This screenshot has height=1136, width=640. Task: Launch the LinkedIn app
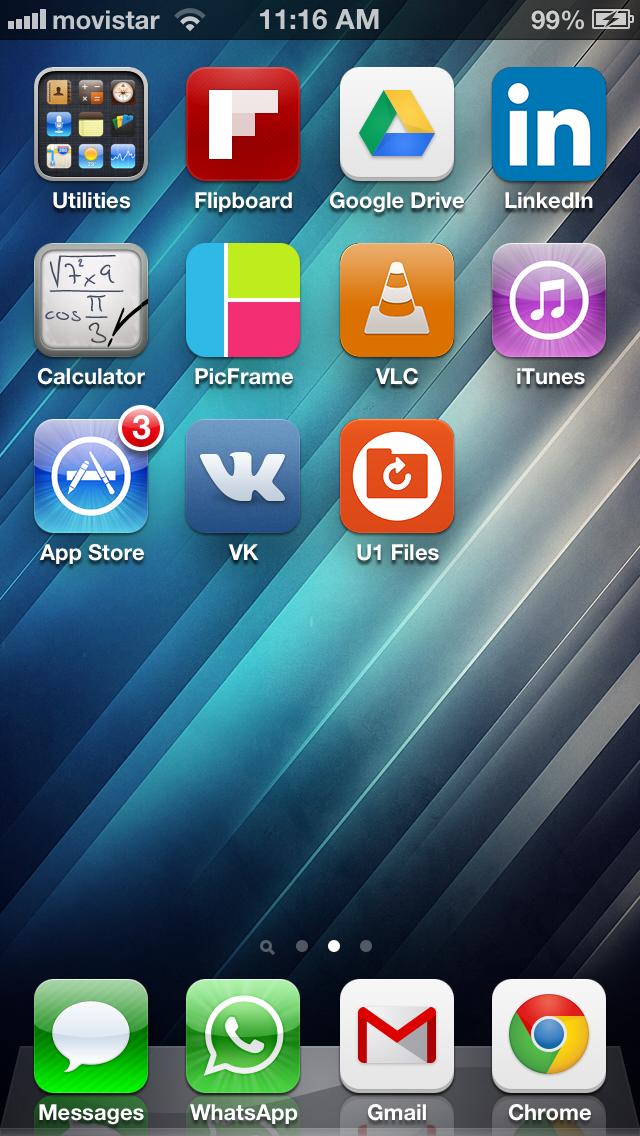pos(549,124)
